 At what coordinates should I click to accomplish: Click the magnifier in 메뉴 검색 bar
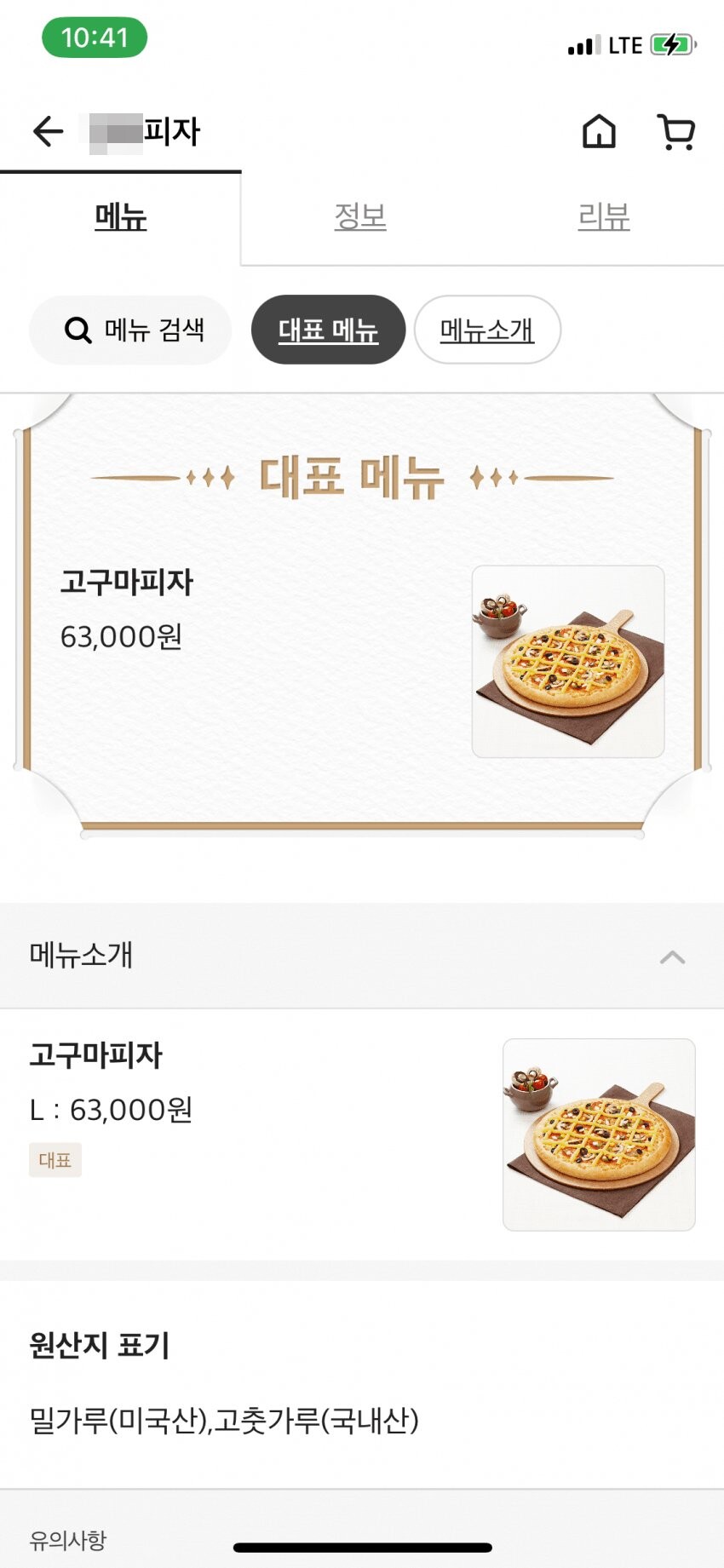(x=79, y=330)
